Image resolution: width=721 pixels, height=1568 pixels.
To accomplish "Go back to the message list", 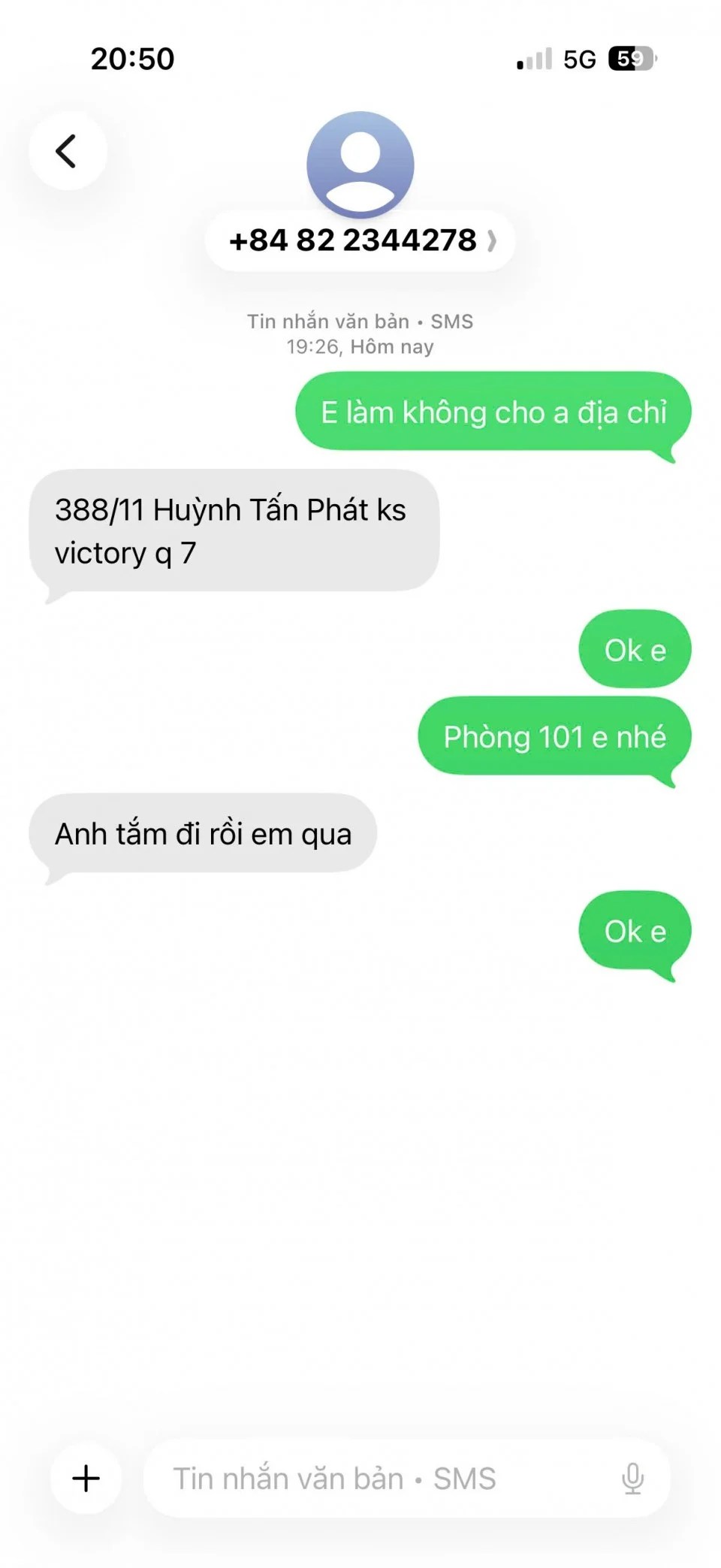I will [x=67, y=151].
